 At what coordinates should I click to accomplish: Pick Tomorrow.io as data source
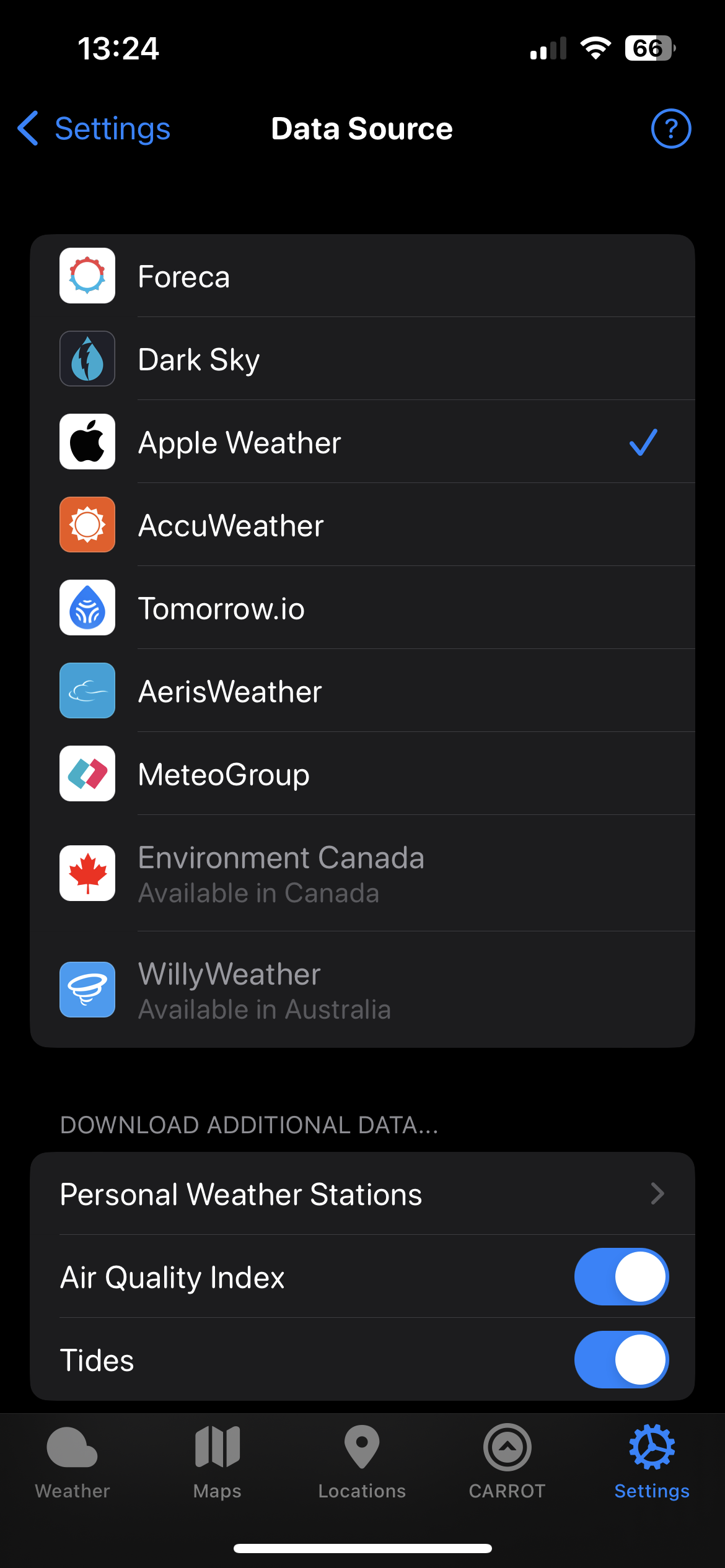click(362, 608)
